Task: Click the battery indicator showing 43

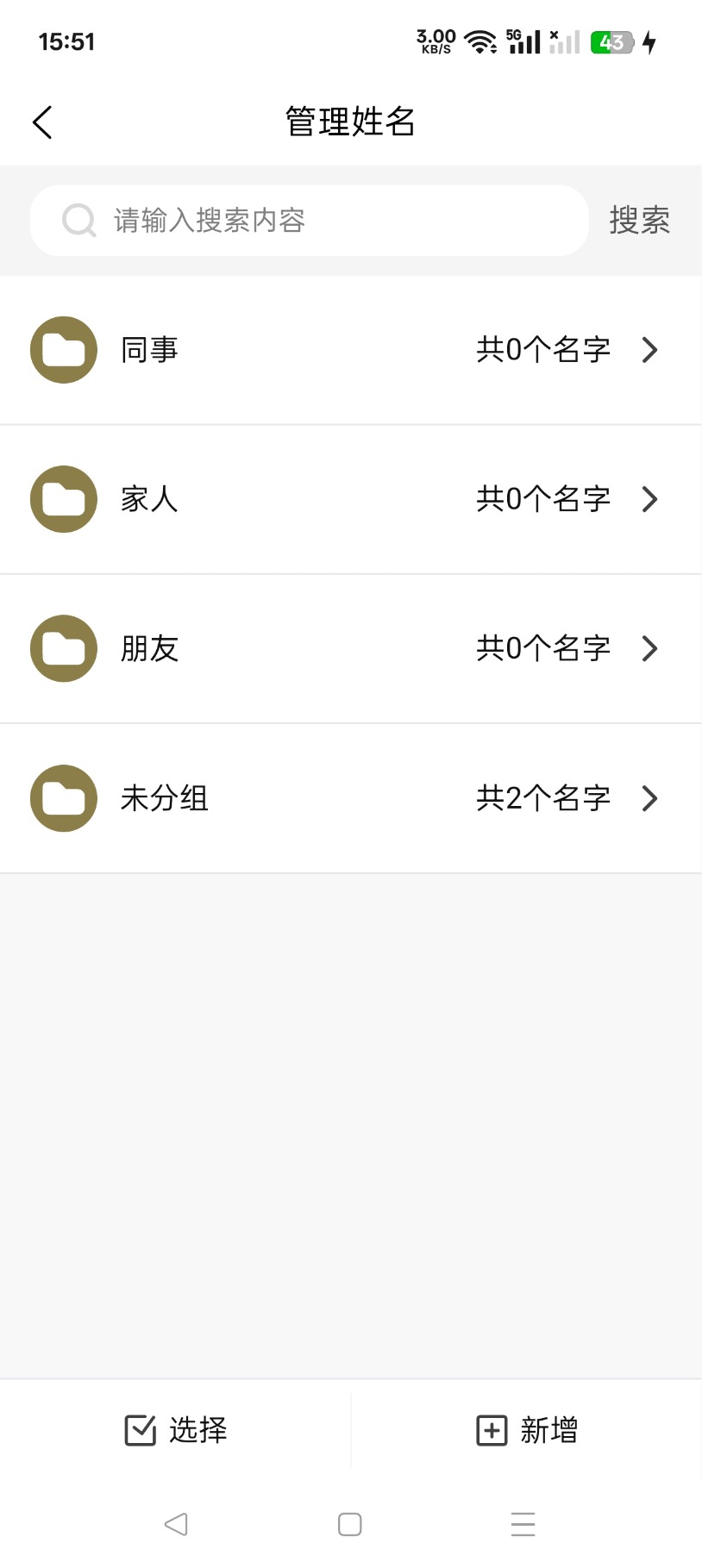Action: pos(611,41)
